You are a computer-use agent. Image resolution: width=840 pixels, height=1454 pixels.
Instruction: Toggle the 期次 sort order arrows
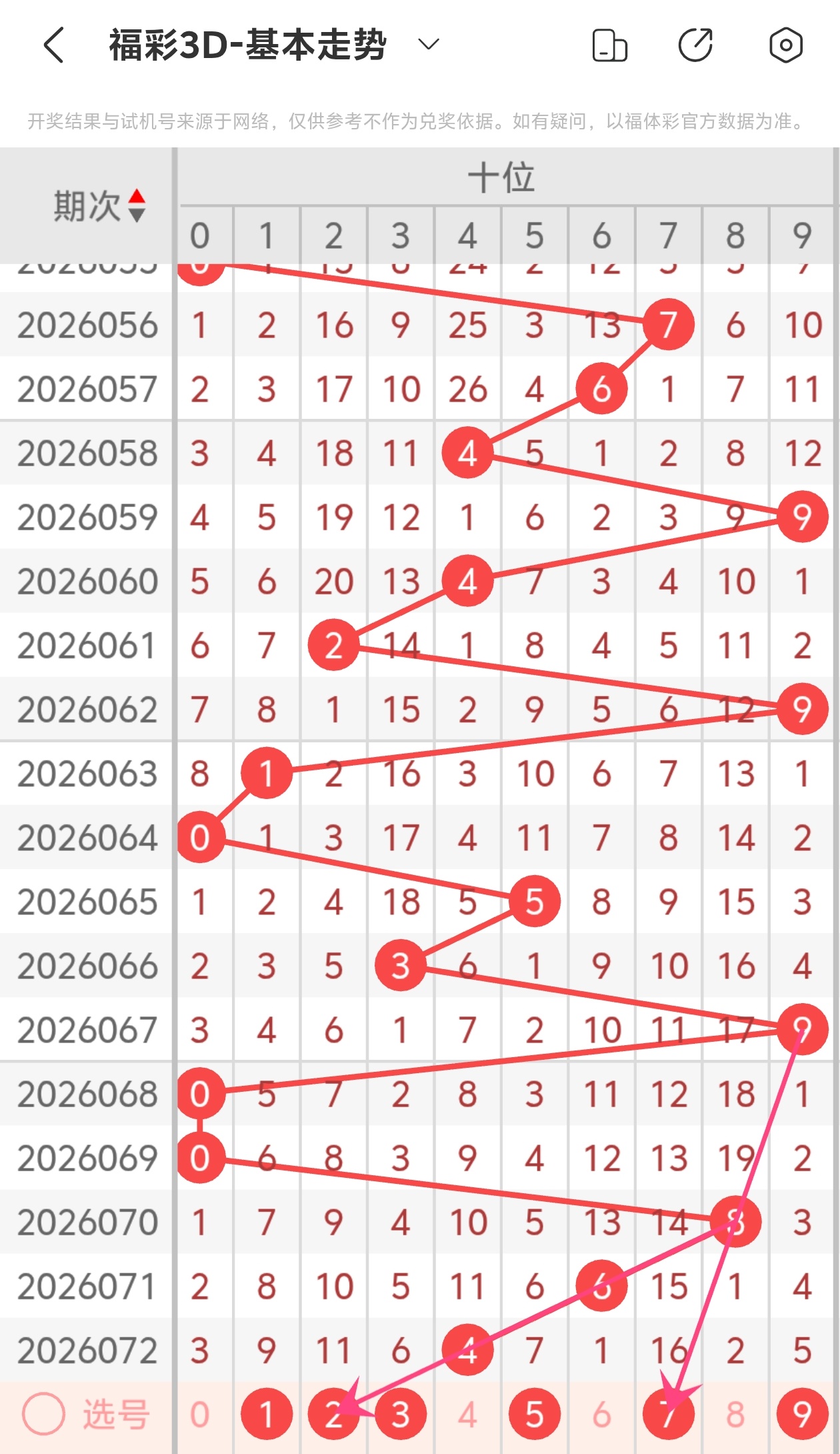(137, 205)
